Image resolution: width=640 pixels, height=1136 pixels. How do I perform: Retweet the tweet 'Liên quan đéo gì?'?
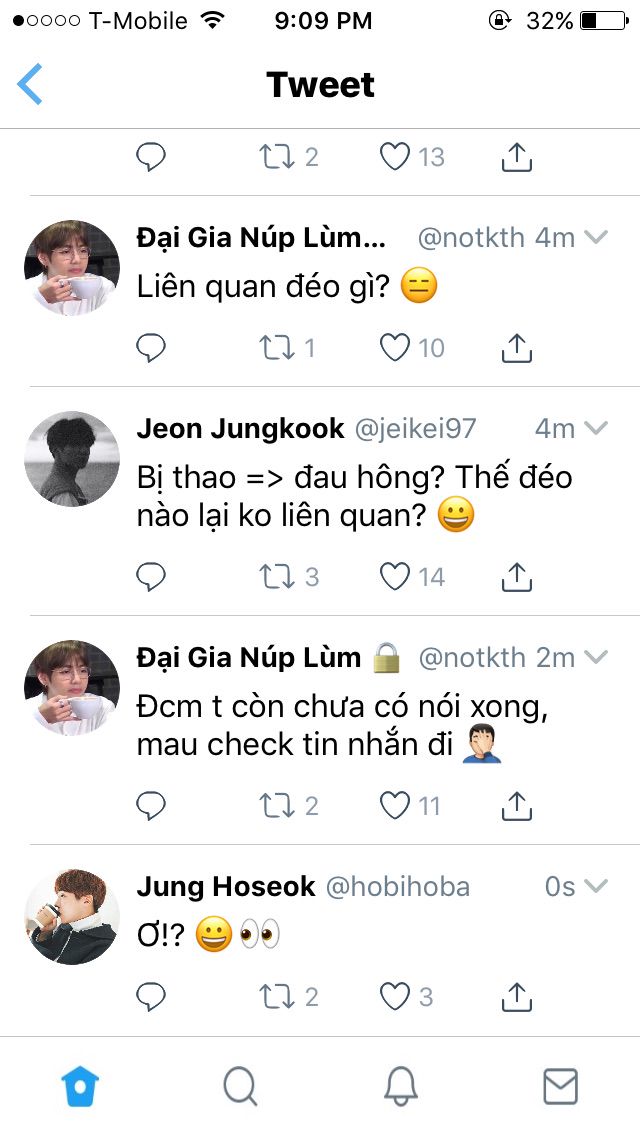[x=273, y=348]
